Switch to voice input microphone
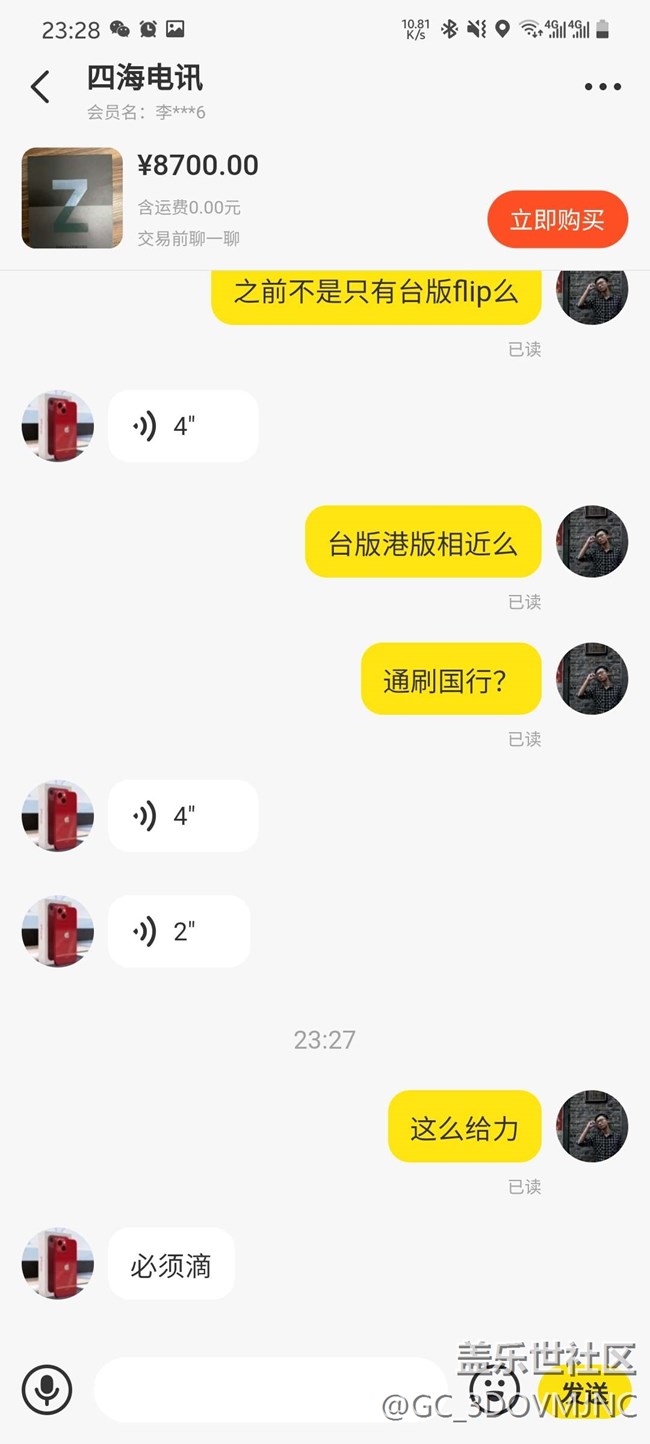 pos(47,1389)
